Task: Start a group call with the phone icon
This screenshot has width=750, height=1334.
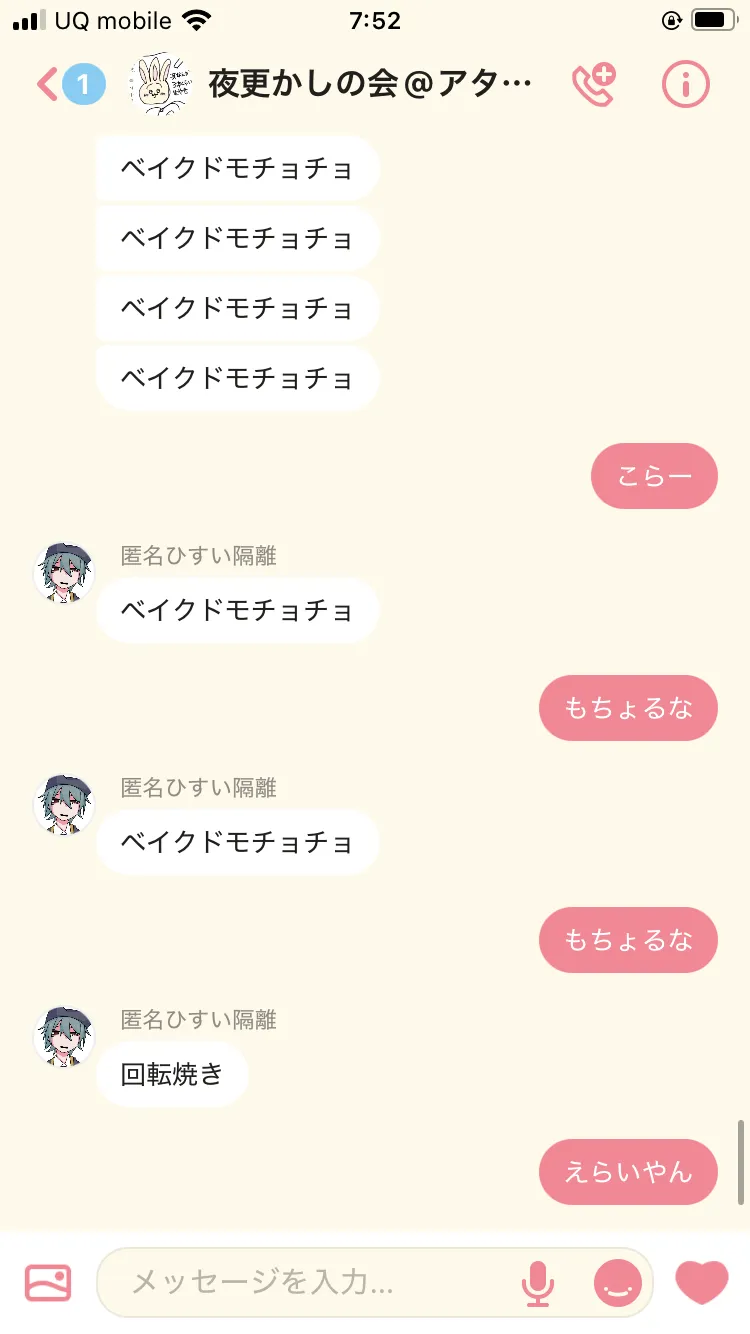Action: pyautogui.click(x=594, y=85)
